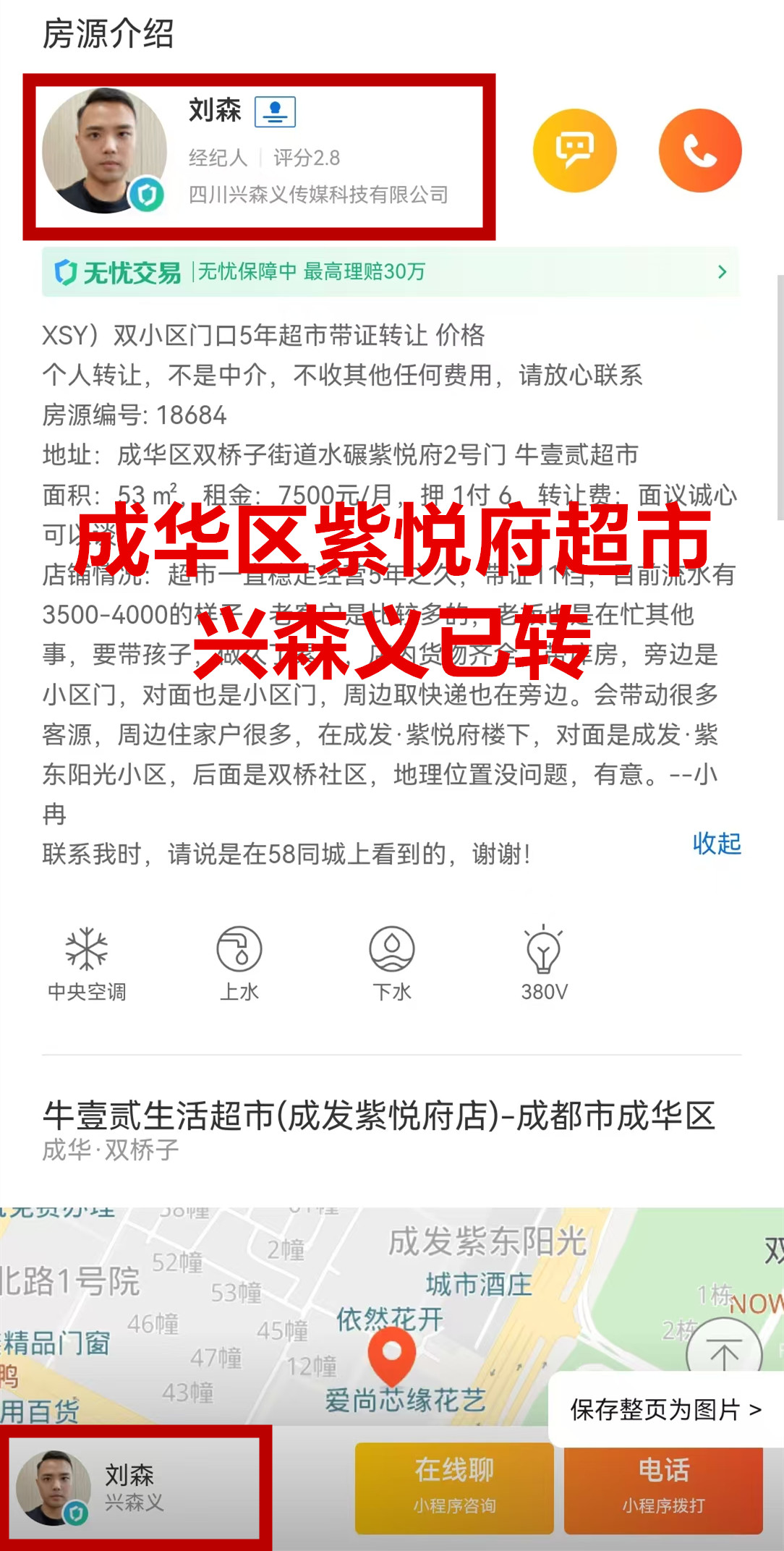Jump back to top with arrow button
This screenshot has width=784, height=1551.
click(x=723, y=1351)
